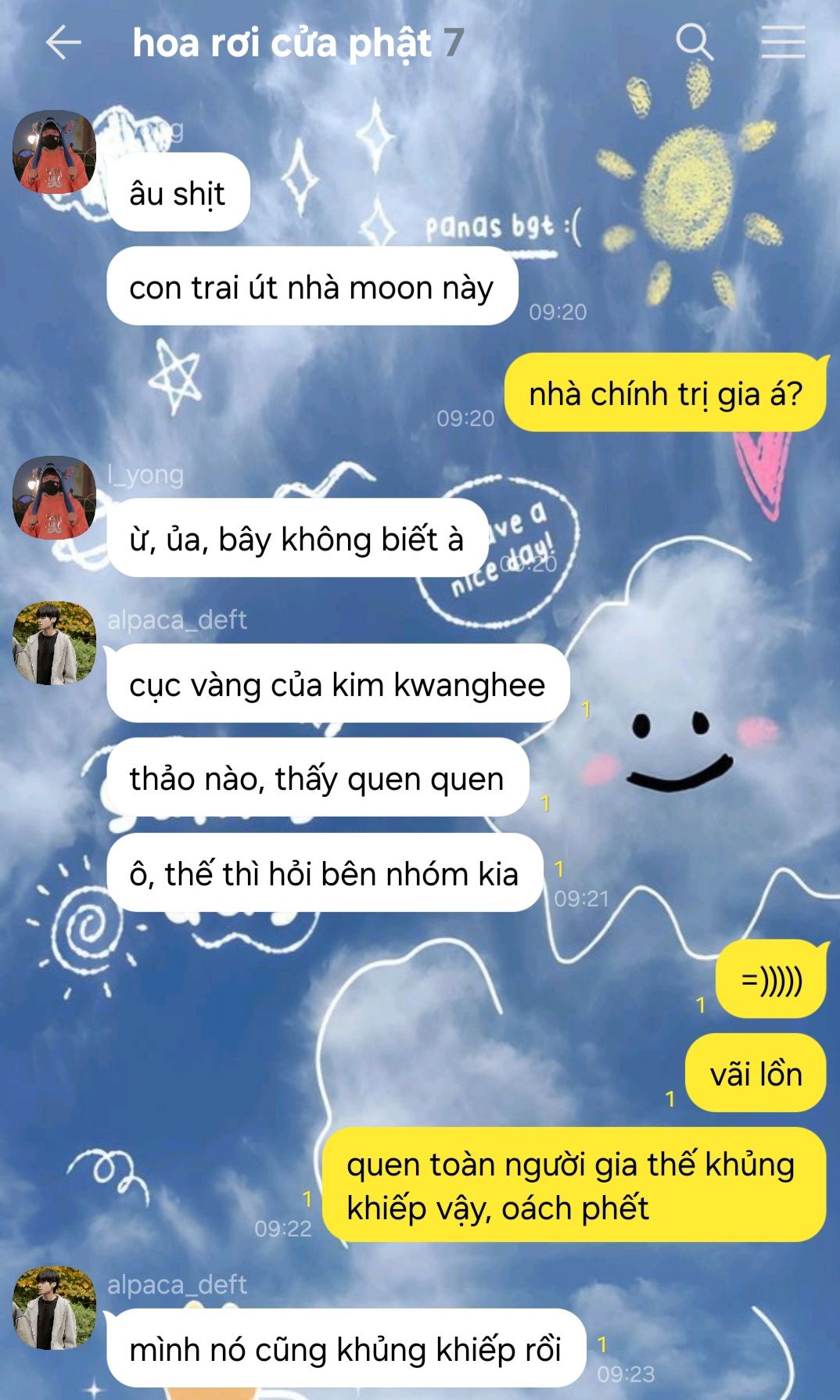
Task: View alpaca_deft's profile beside 'mình nó' message
Action: 54,1308
